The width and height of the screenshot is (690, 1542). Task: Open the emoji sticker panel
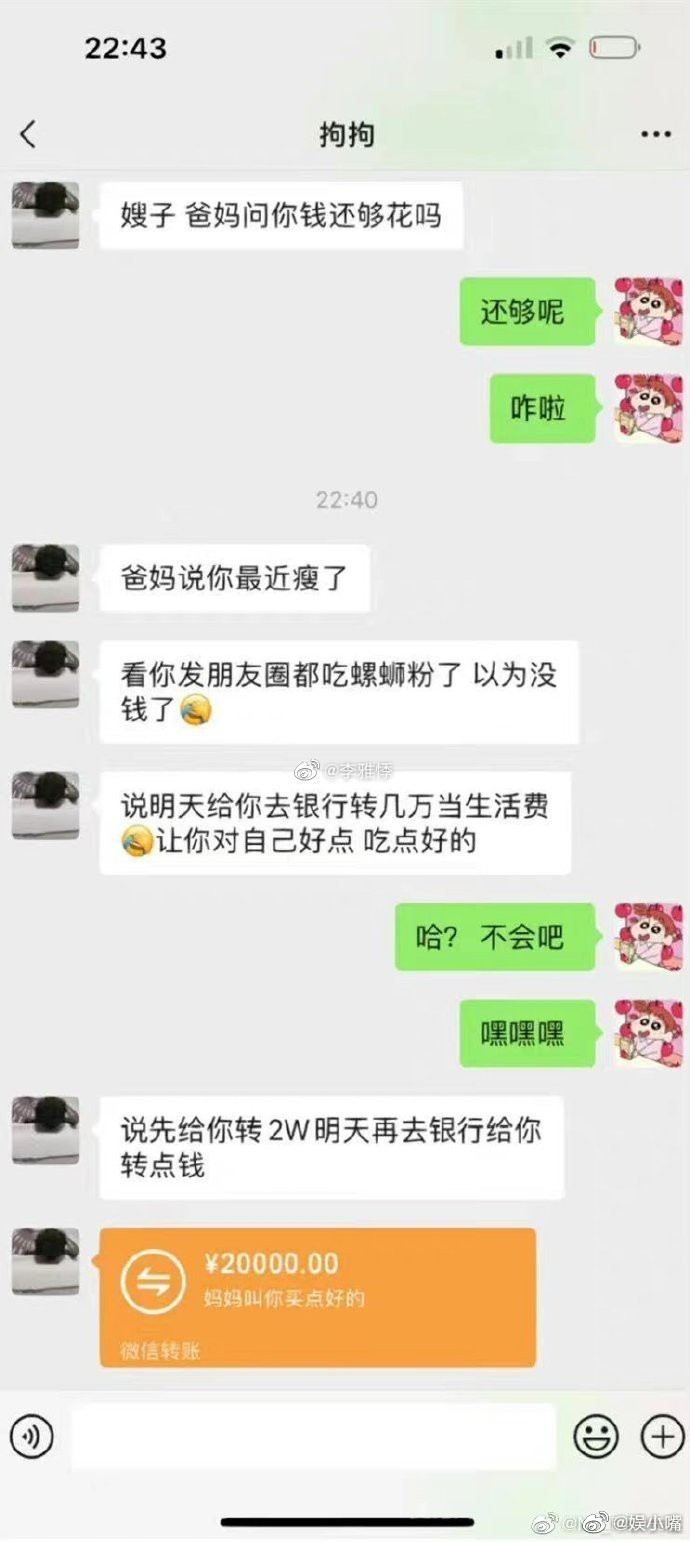596,1437
